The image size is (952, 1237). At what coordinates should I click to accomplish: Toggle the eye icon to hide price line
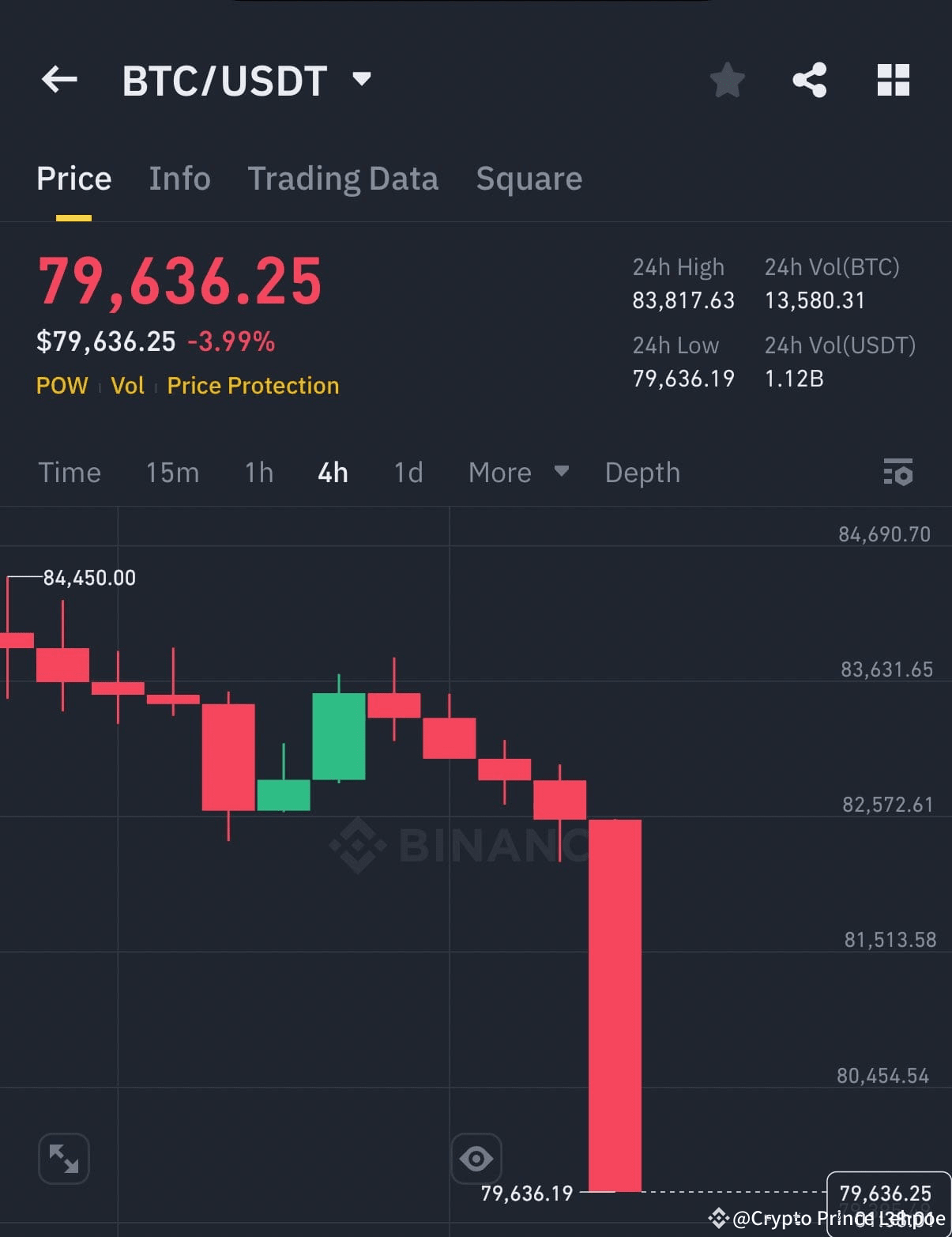click(476, 1159)
